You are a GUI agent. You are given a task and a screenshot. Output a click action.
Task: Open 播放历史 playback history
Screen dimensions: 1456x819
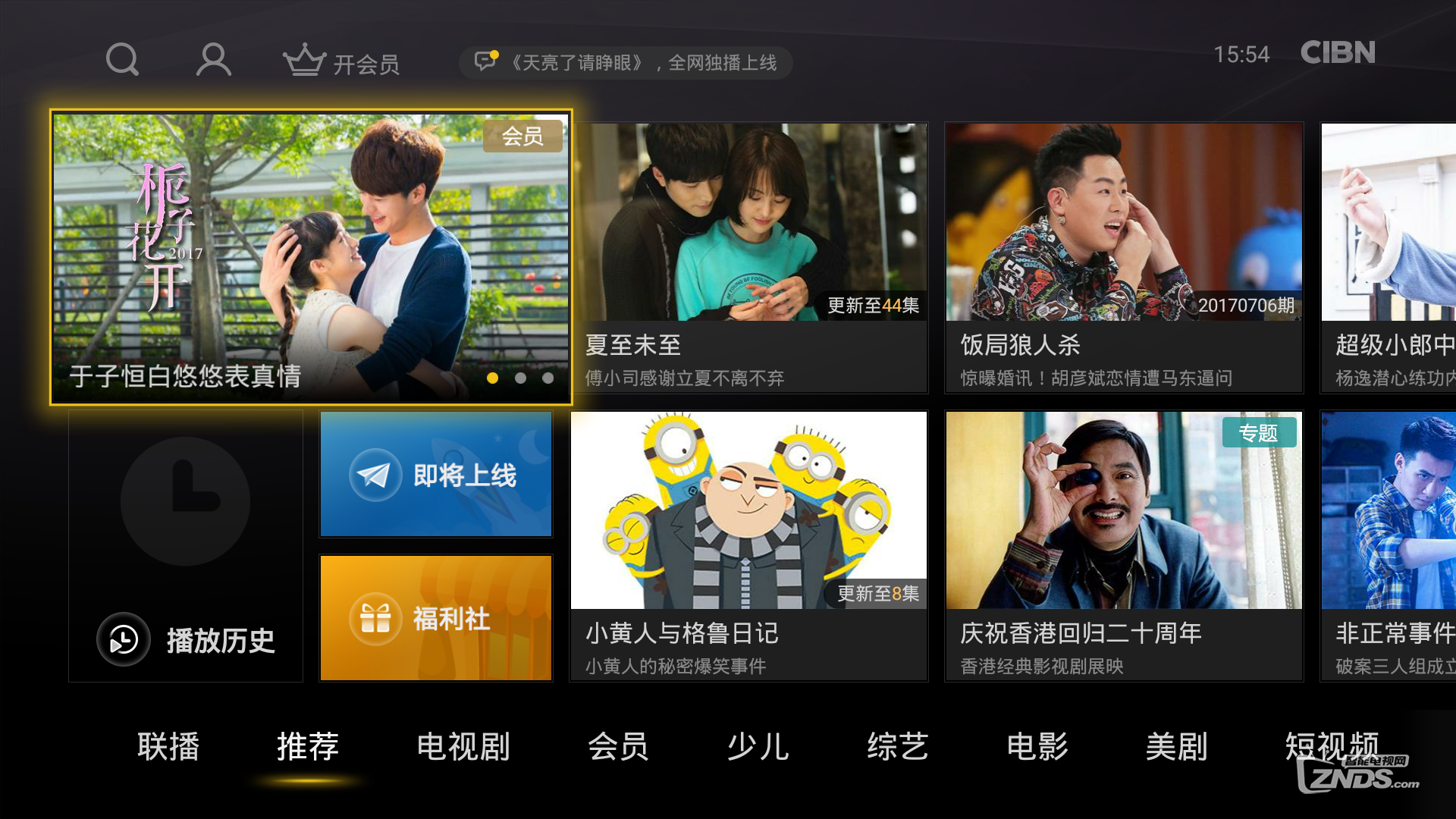coord(186,546)
